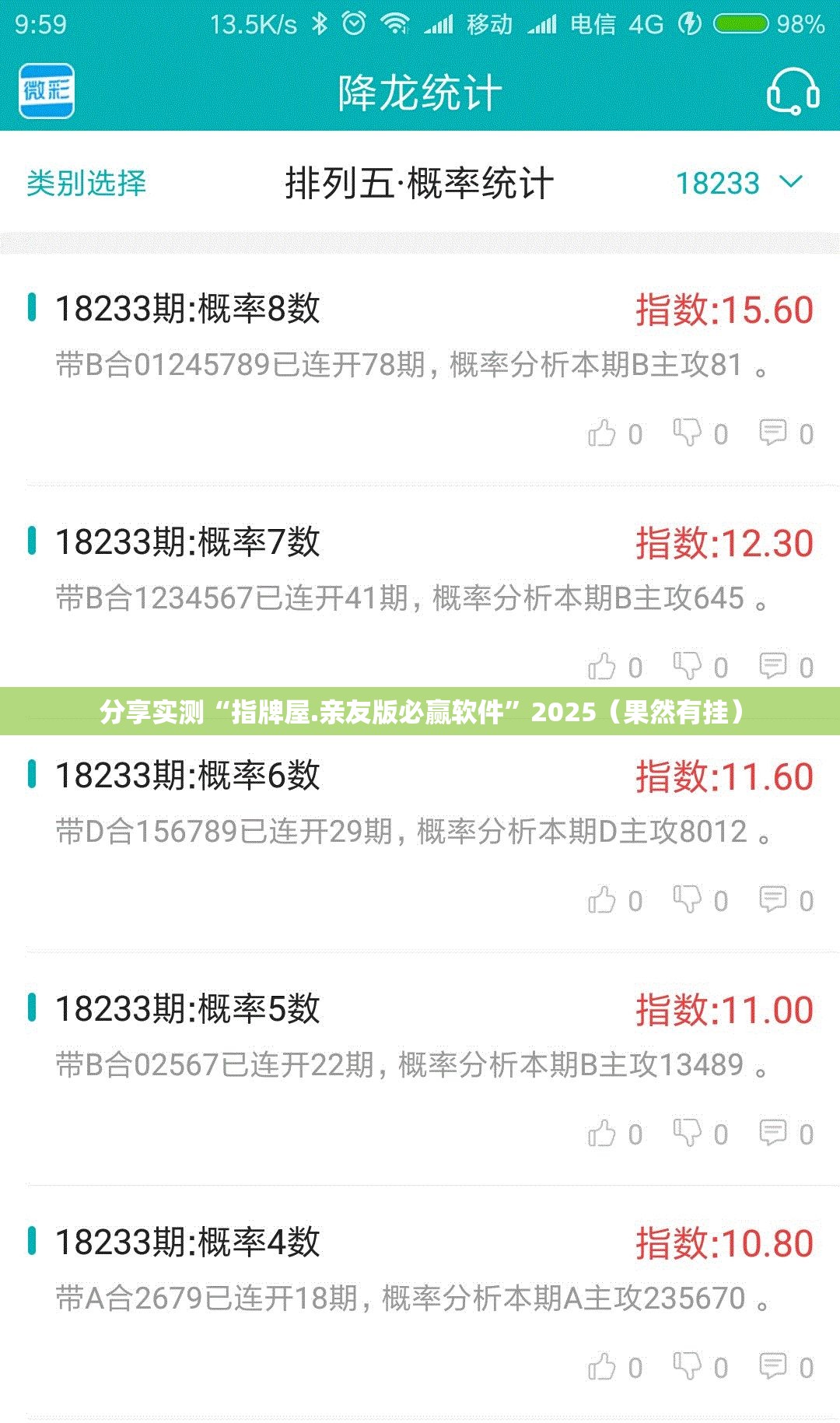Screen dimensions: 840x1423
Task: Open the 18233期:概率7数 entry
Action: [x=187, y=542]
